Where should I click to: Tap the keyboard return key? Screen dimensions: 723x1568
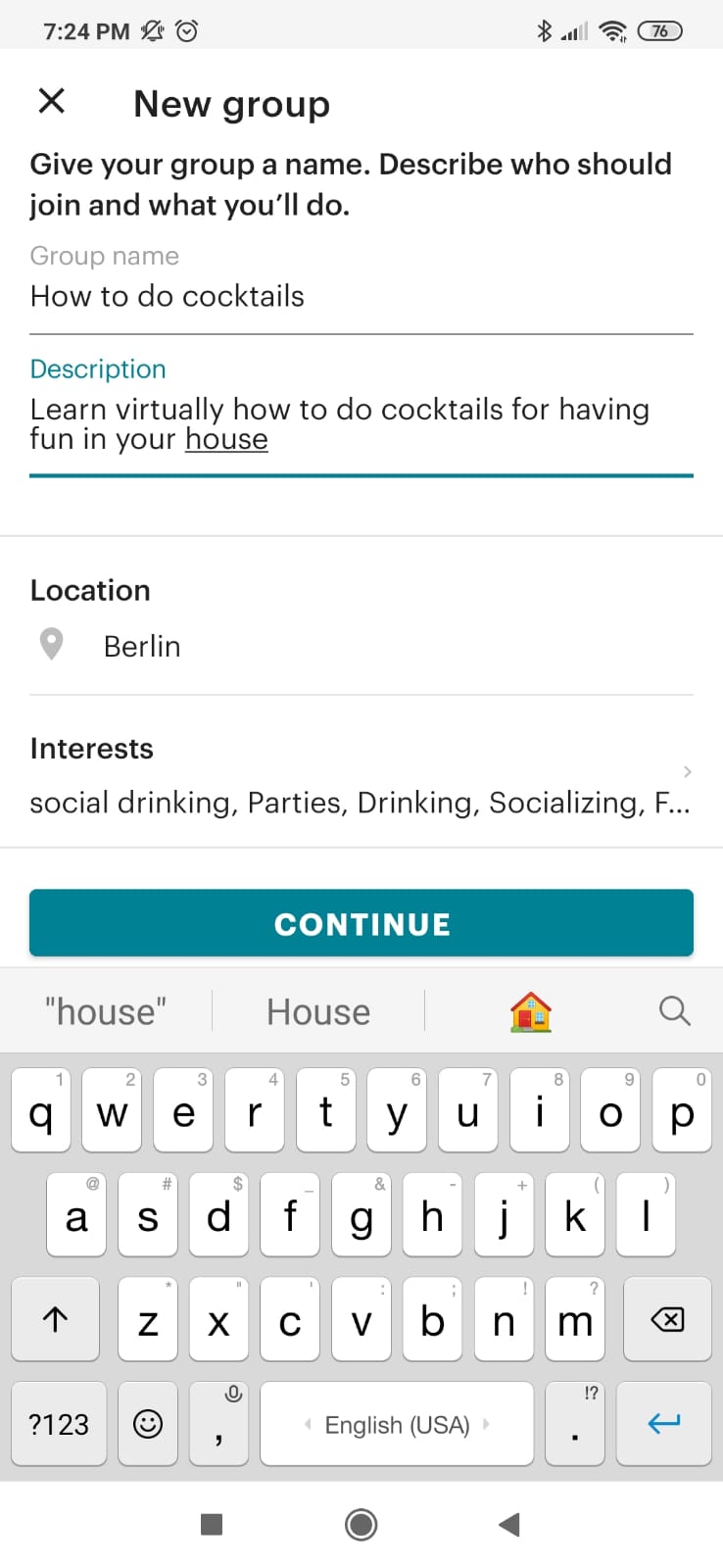(x=664, y=1424)
